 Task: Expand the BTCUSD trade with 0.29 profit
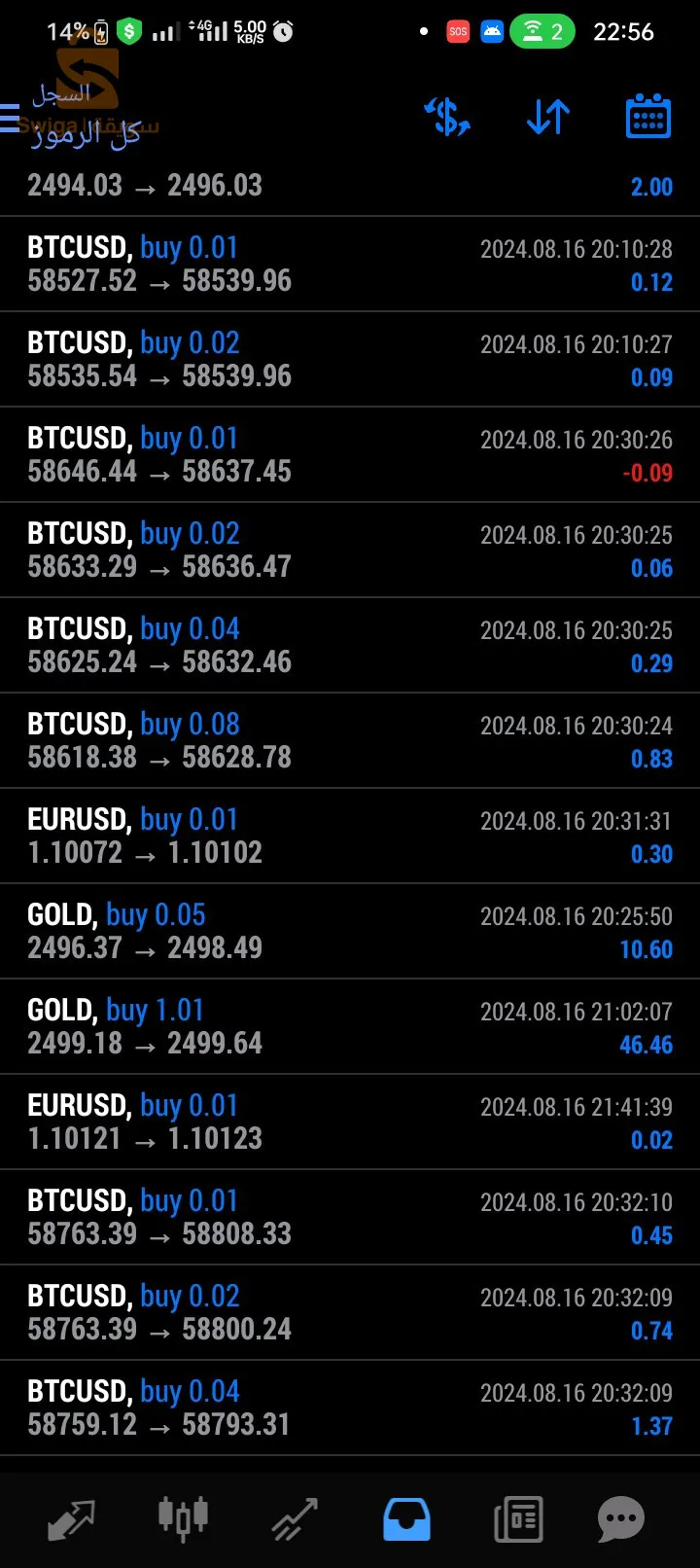[350, 646]
